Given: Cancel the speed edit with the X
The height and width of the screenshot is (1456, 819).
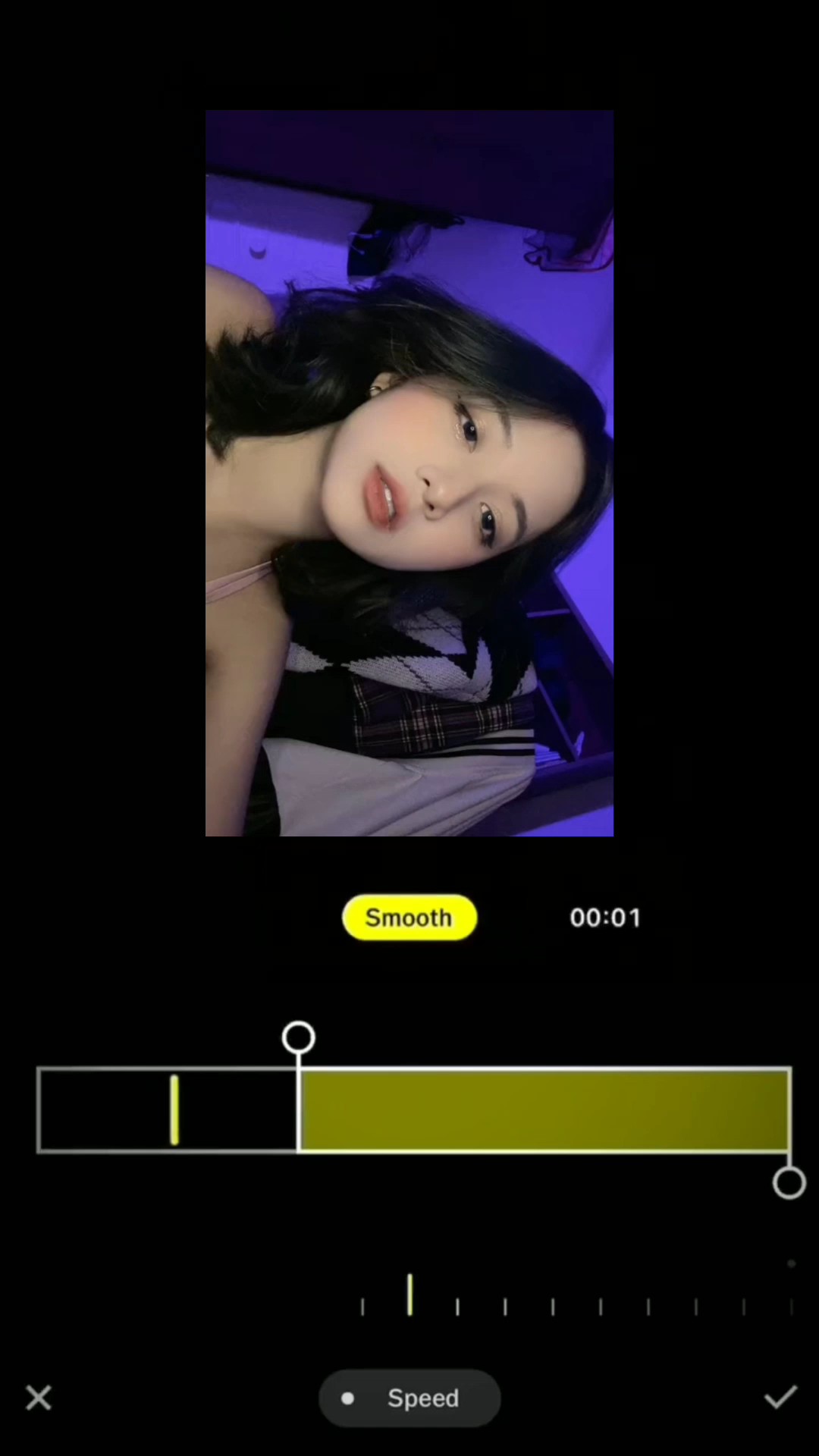Looking at the screenshot, I should 39,1398.
